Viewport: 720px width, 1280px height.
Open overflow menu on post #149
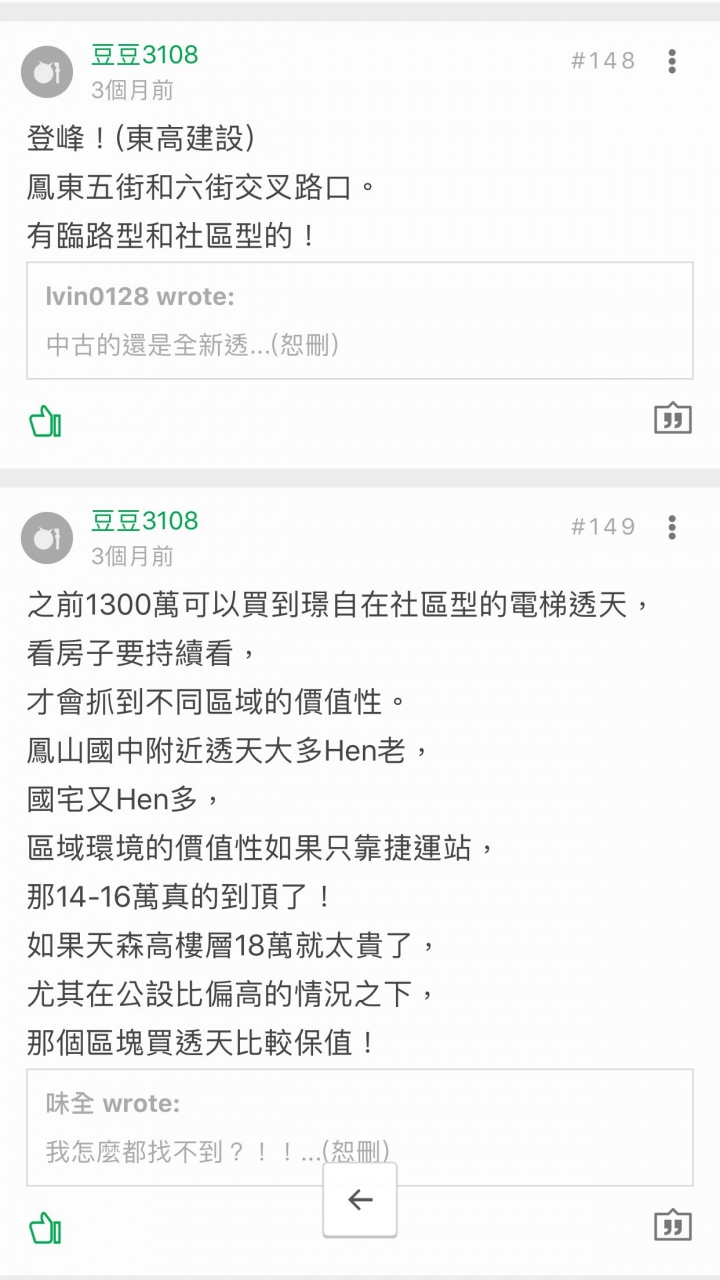(672, 527)
